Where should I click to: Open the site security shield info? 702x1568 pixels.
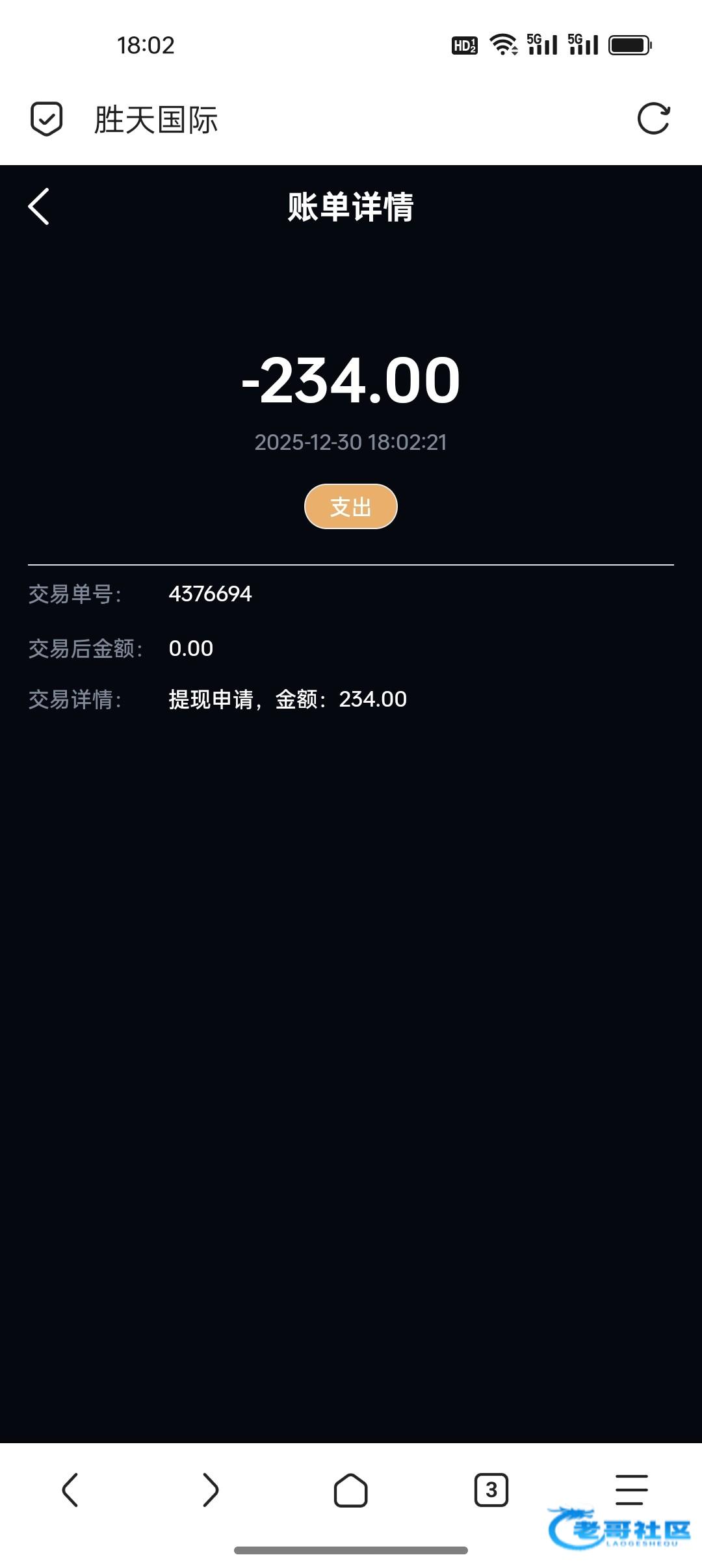click(x=47, y=119)
